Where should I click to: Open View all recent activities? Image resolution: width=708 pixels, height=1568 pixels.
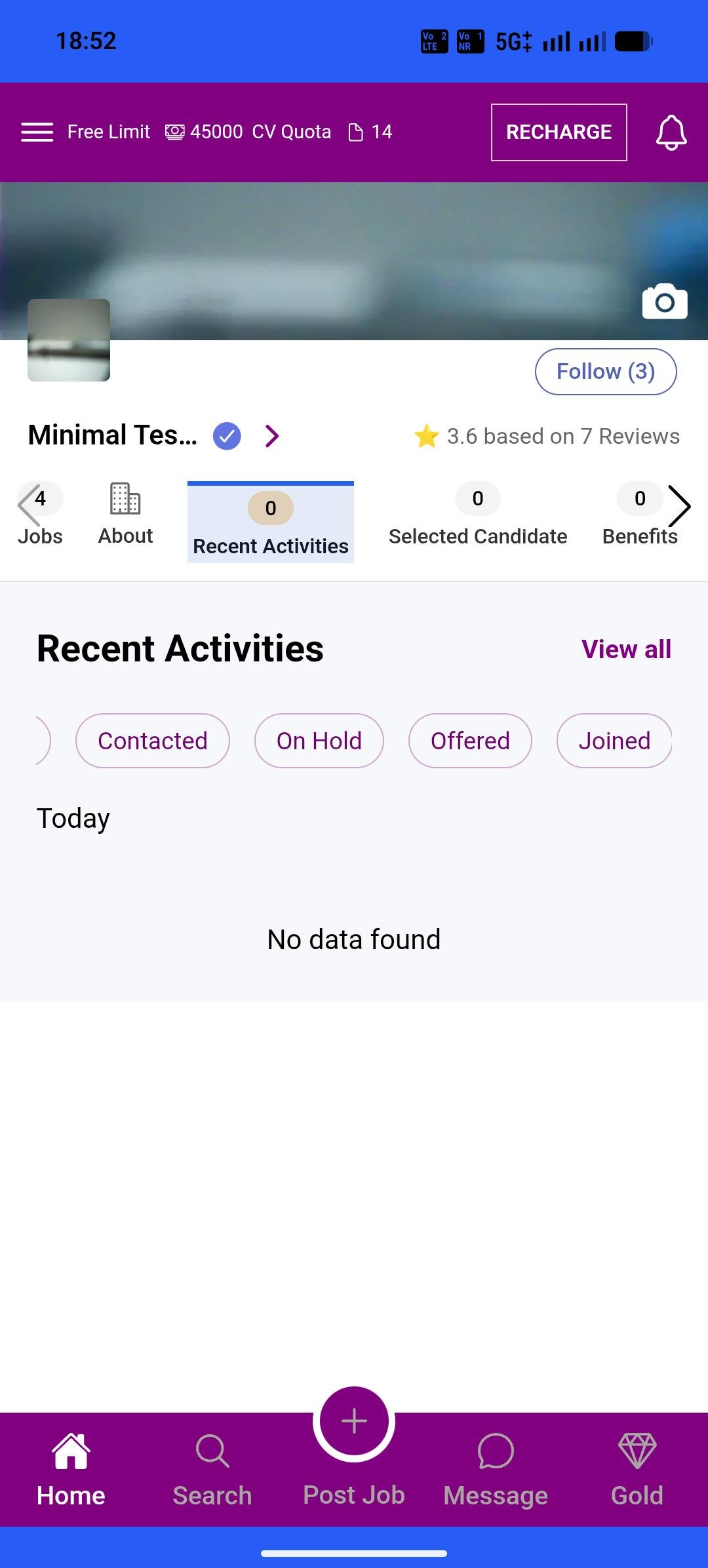click(626, 650)
